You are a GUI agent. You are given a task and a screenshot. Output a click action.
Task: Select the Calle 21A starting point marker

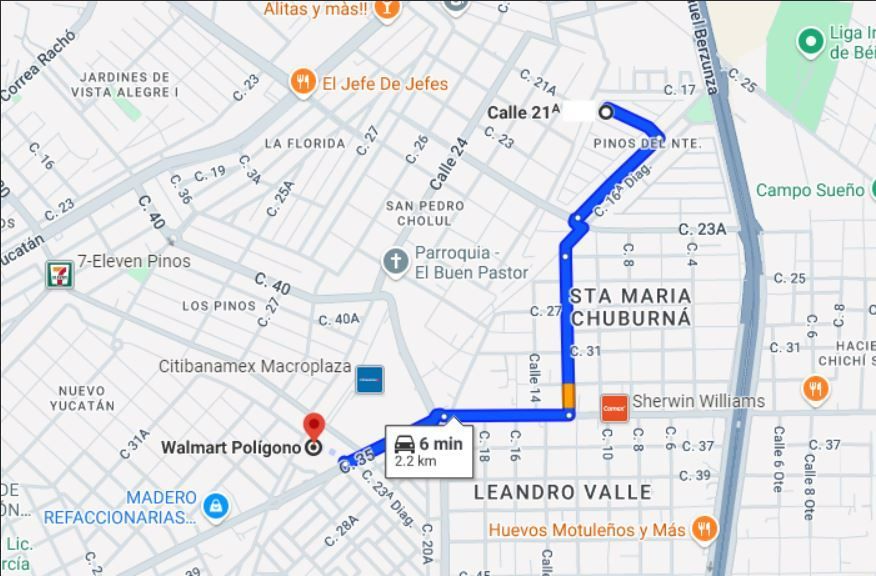coord(606,112)
